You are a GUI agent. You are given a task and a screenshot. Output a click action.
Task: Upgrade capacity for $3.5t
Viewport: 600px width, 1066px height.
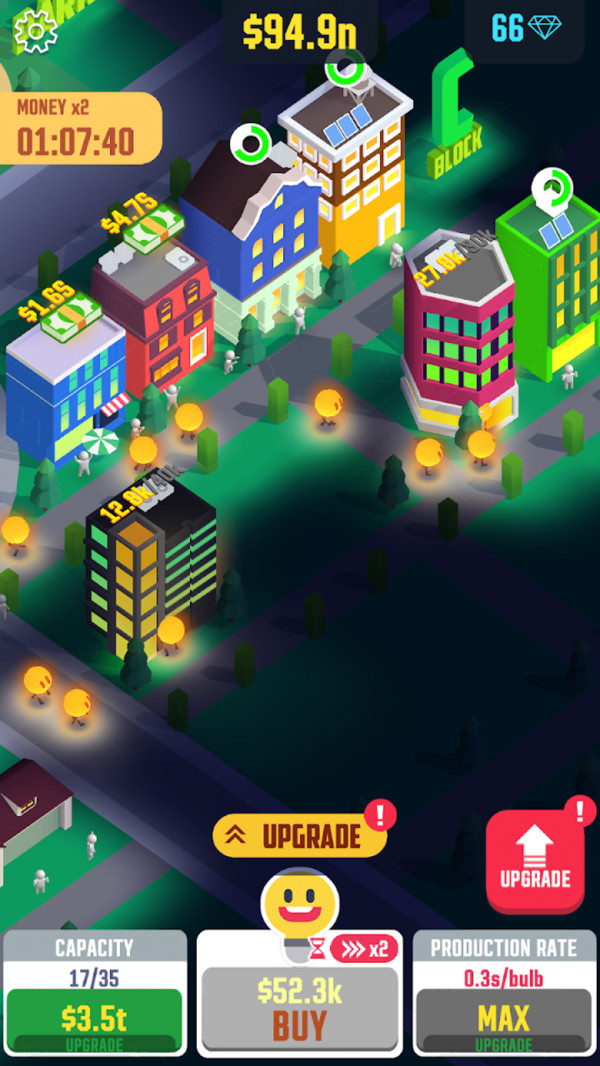click(94, 1020)
